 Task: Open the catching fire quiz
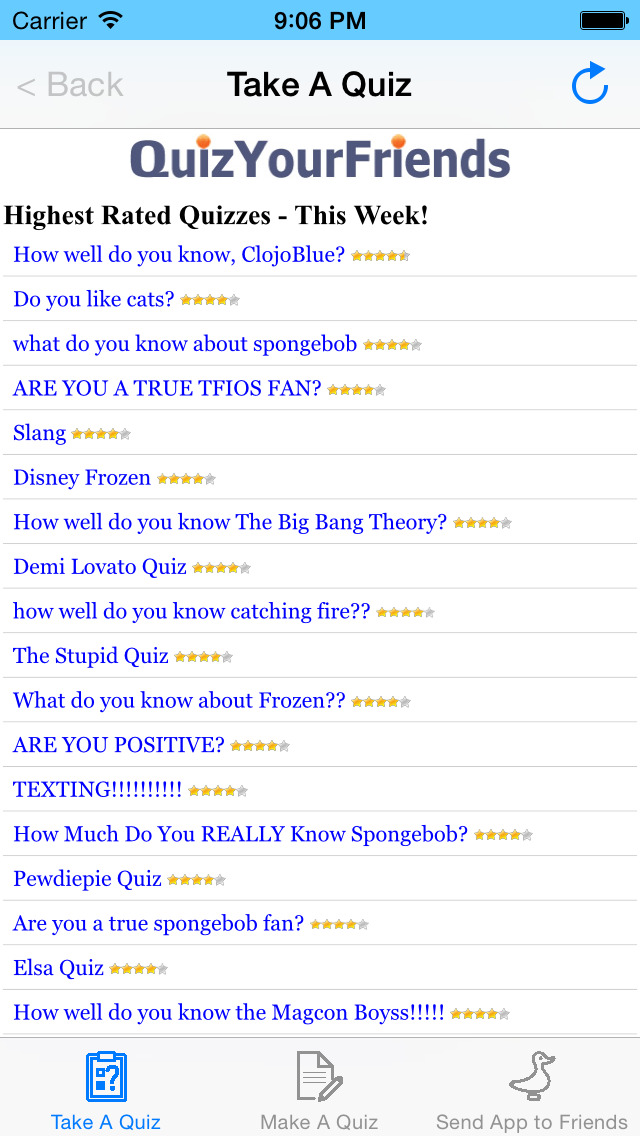coord(192,611)
